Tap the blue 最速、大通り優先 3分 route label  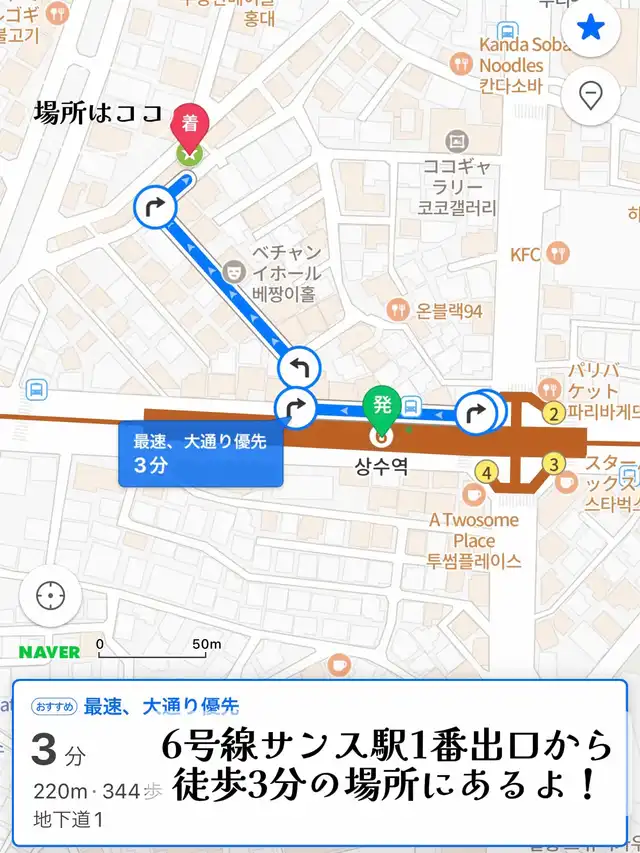pyautogui.click(x=201, y=454)
